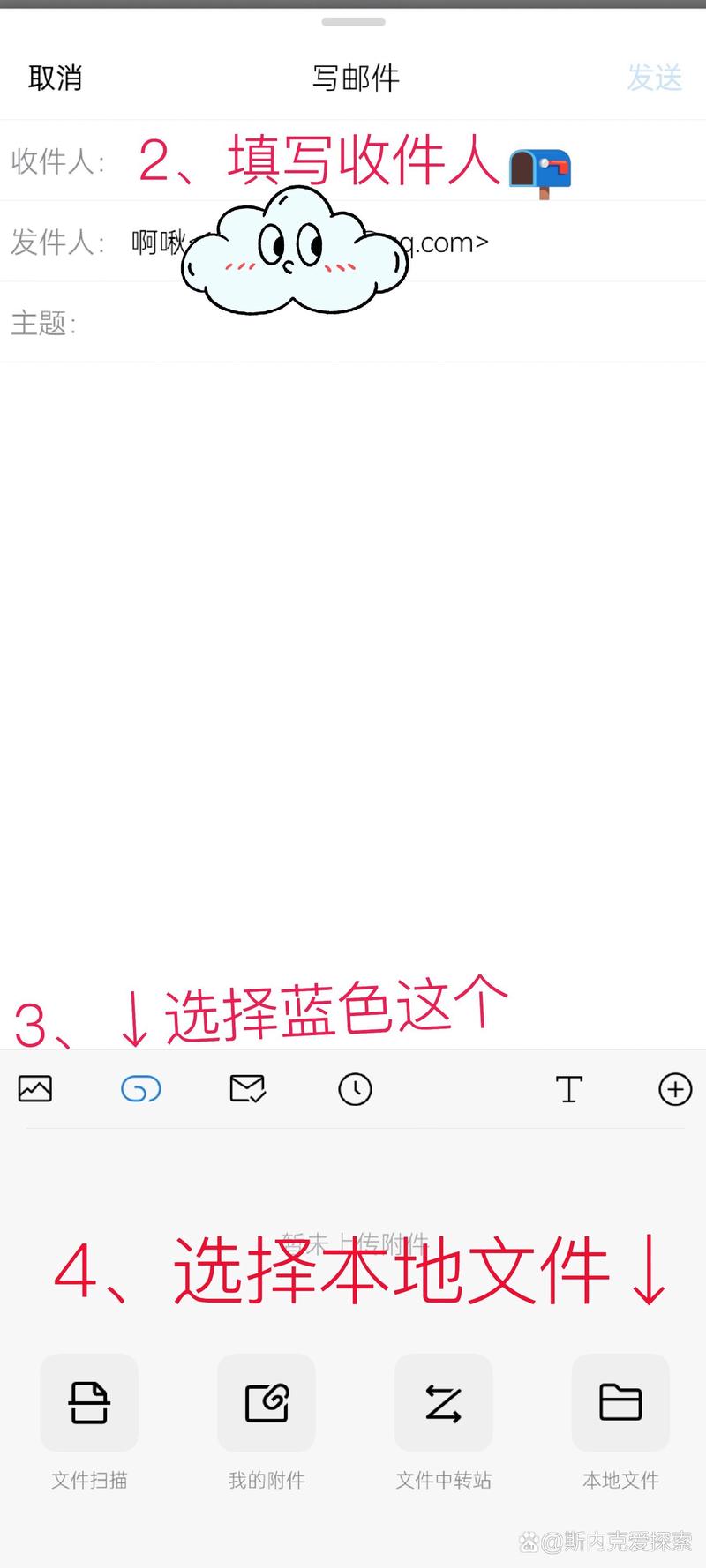Image resolution: width=706 pixels, height=1568 pixels.
Task: Enter the 主题 subject field
Action: tap(353, 322)
